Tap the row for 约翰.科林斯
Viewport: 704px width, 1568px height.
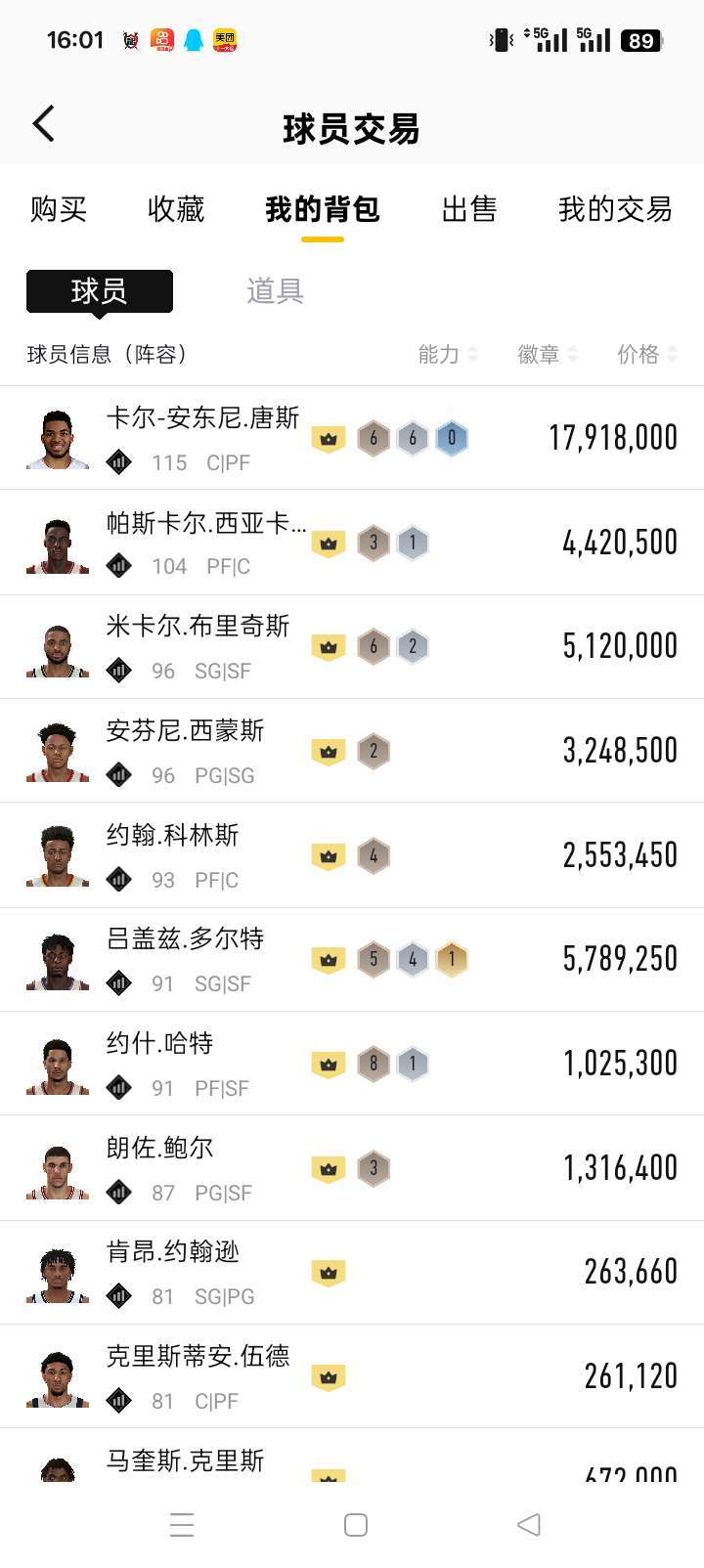click(x=352, y=854)
